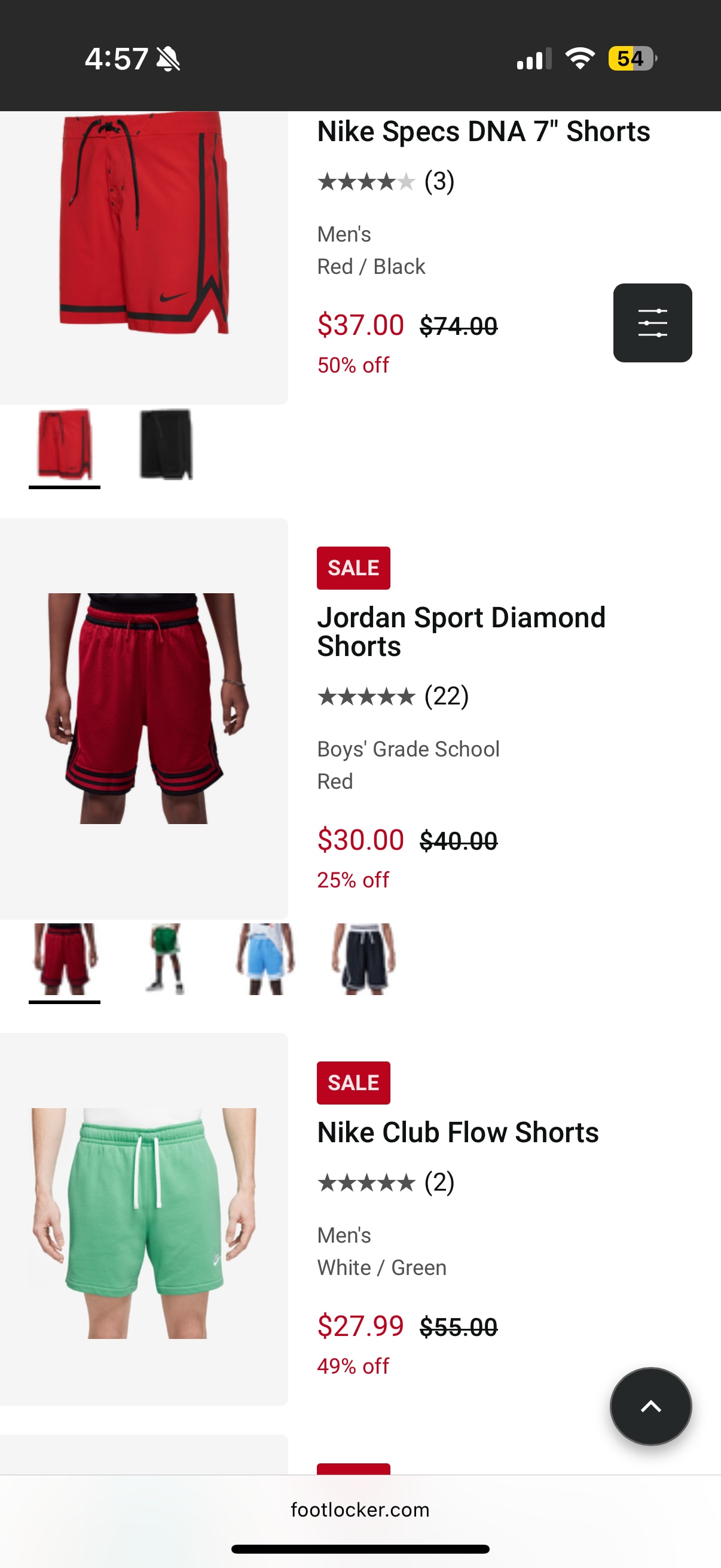Tap the footlocker.com address bar
Viewport: 721px width, 1568px height.
click(360, 1509)
